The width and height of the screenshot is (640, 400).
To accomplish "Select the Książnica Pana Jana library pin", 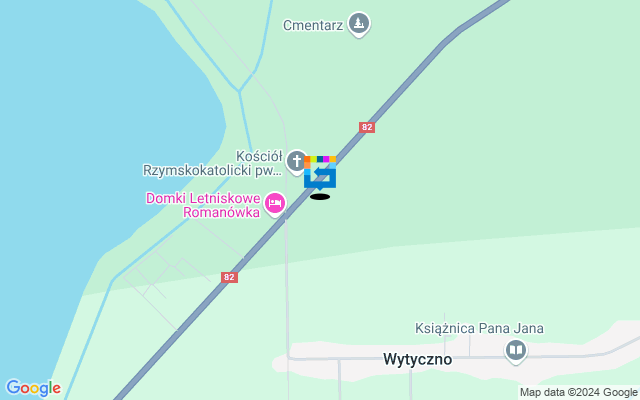I will pyautogui.click(x=515, y=349).
